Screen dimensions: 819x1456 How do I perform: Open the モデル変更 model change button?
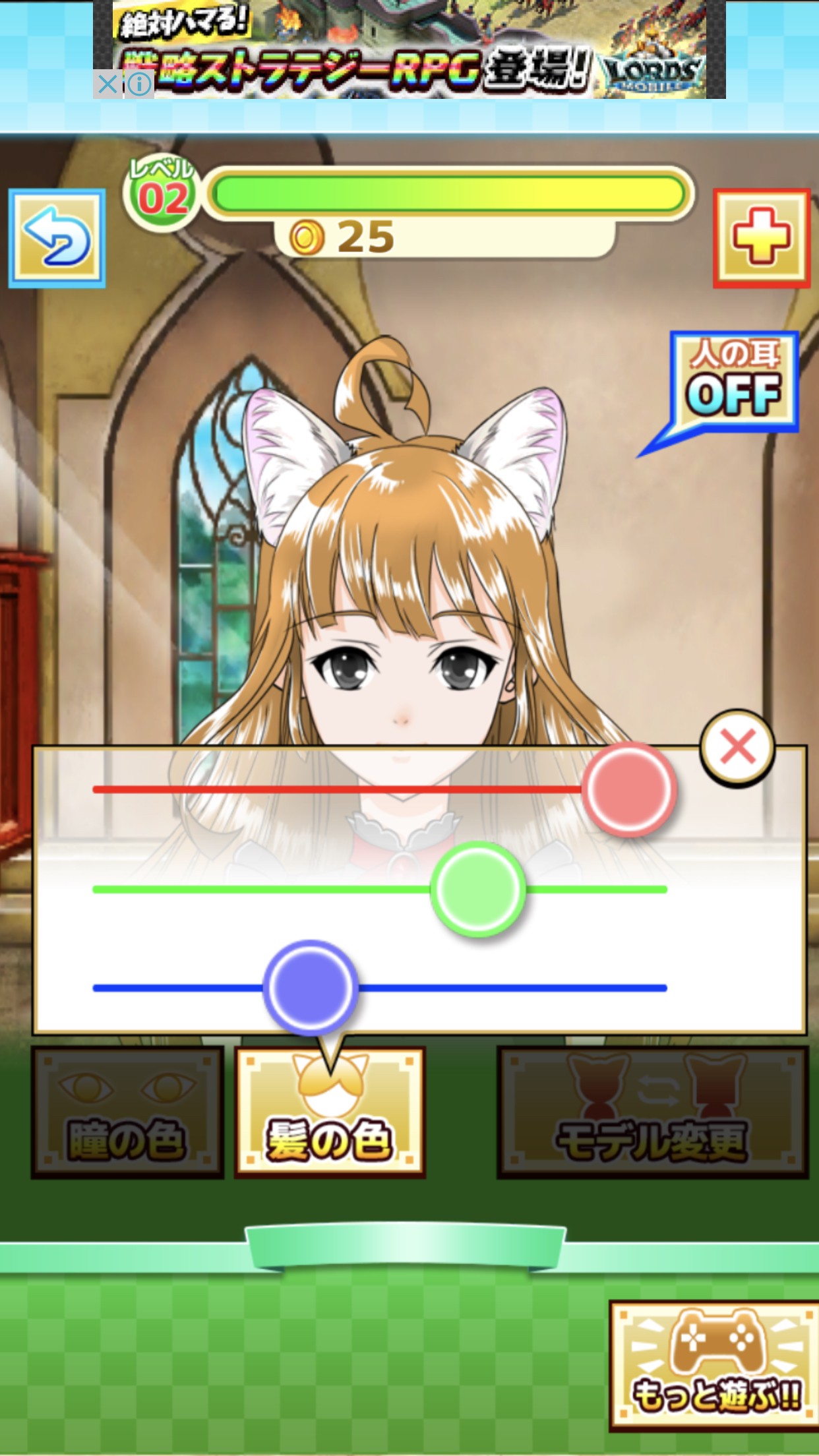pyautogui.click(x=652, y=1113)
